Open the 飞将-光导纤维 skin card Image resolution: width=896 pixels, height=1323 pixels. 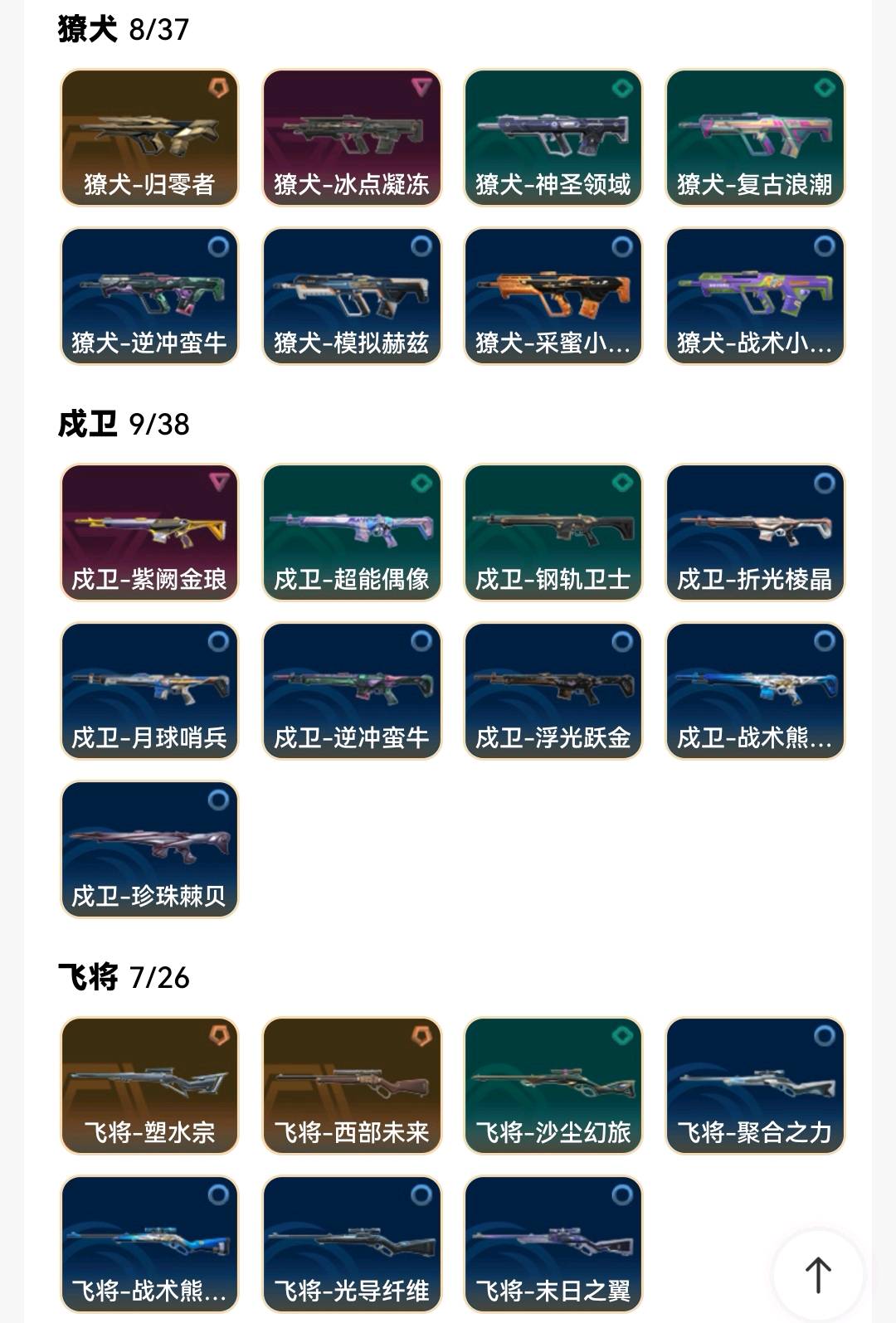[x=352, y=1244]
